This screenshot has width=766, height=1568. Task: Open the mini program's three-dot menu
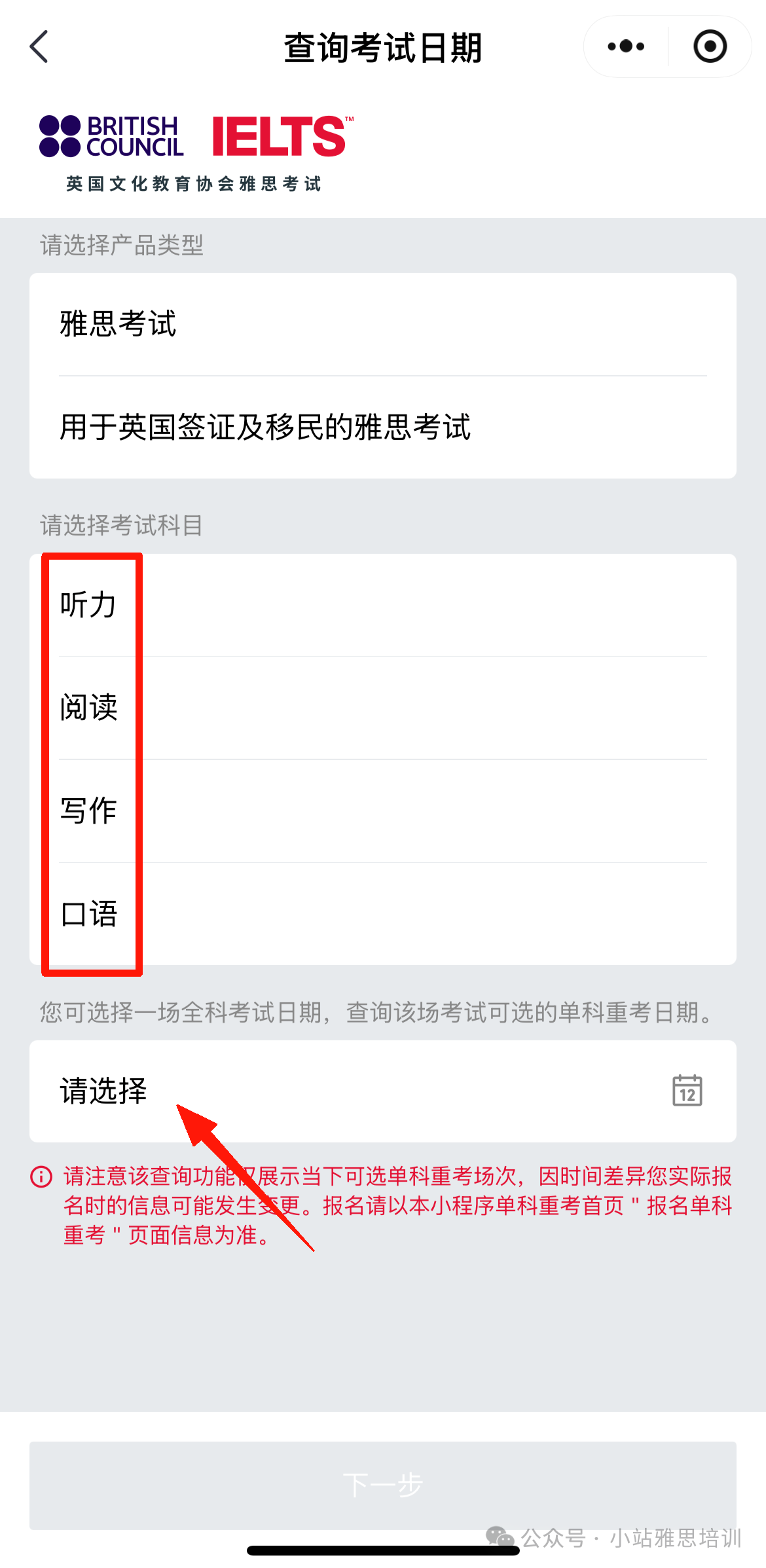click(x=626, y=46)
